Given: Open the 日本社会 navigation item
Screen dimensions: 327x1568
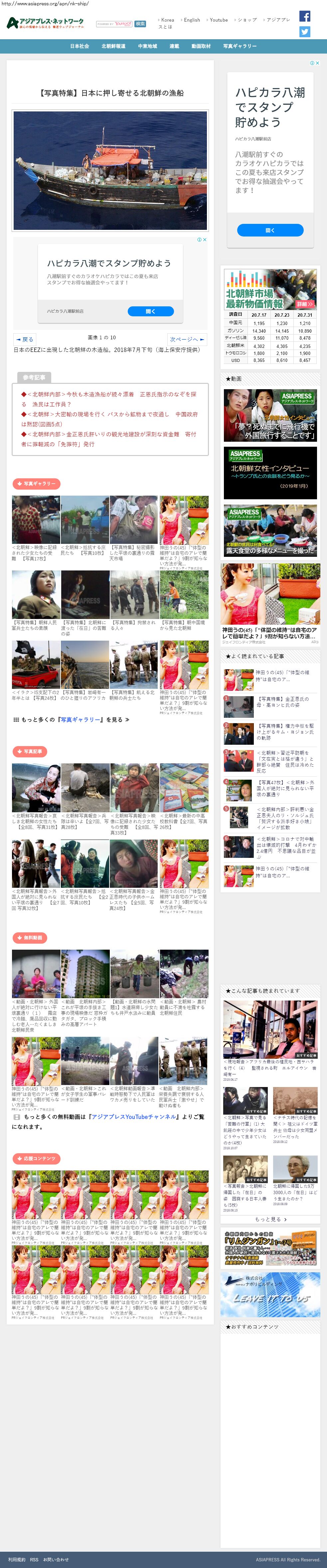Looking at the screenshot, I should pos(79,46).
